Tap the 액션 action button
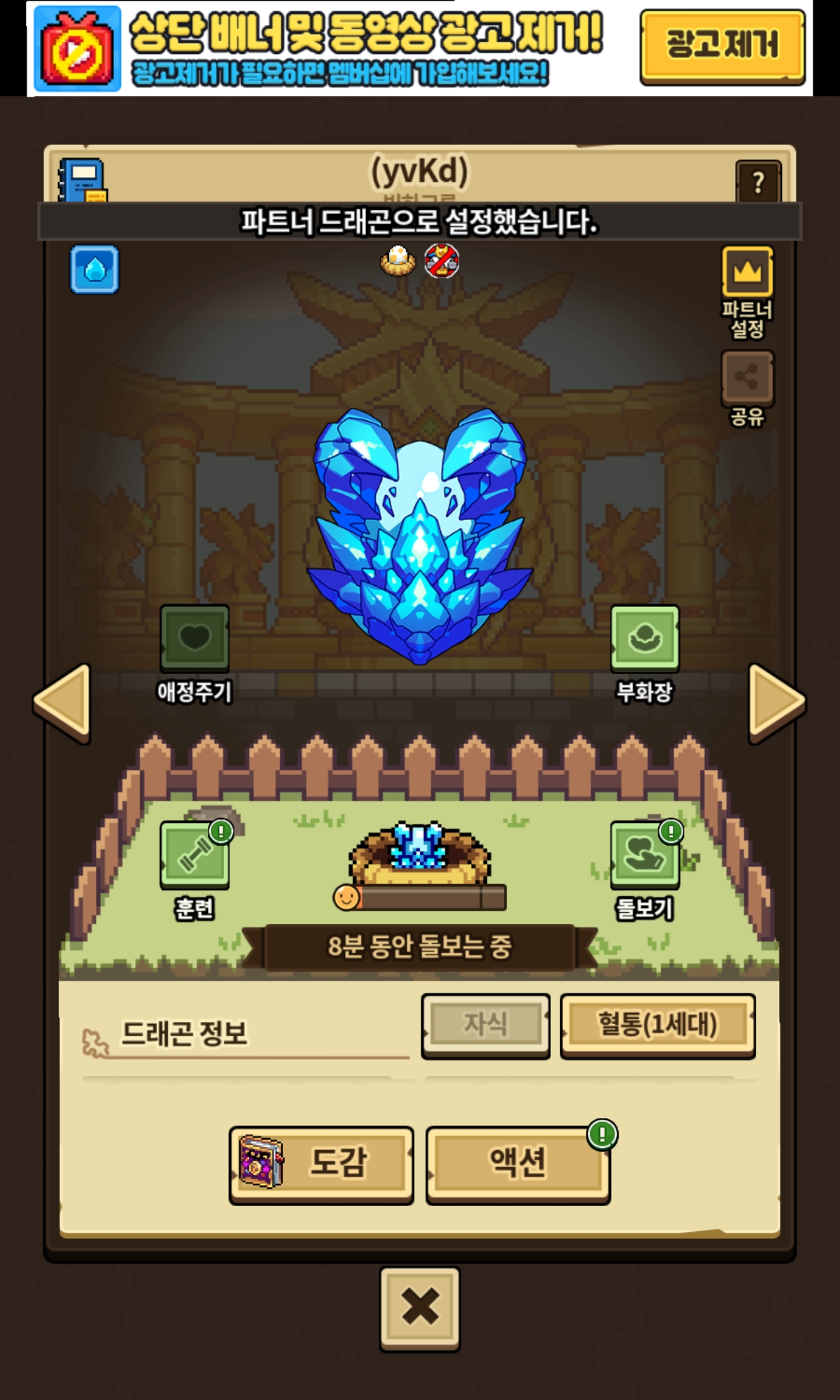The height and width of the screenshot is (1400, 840). point(518,1163)
